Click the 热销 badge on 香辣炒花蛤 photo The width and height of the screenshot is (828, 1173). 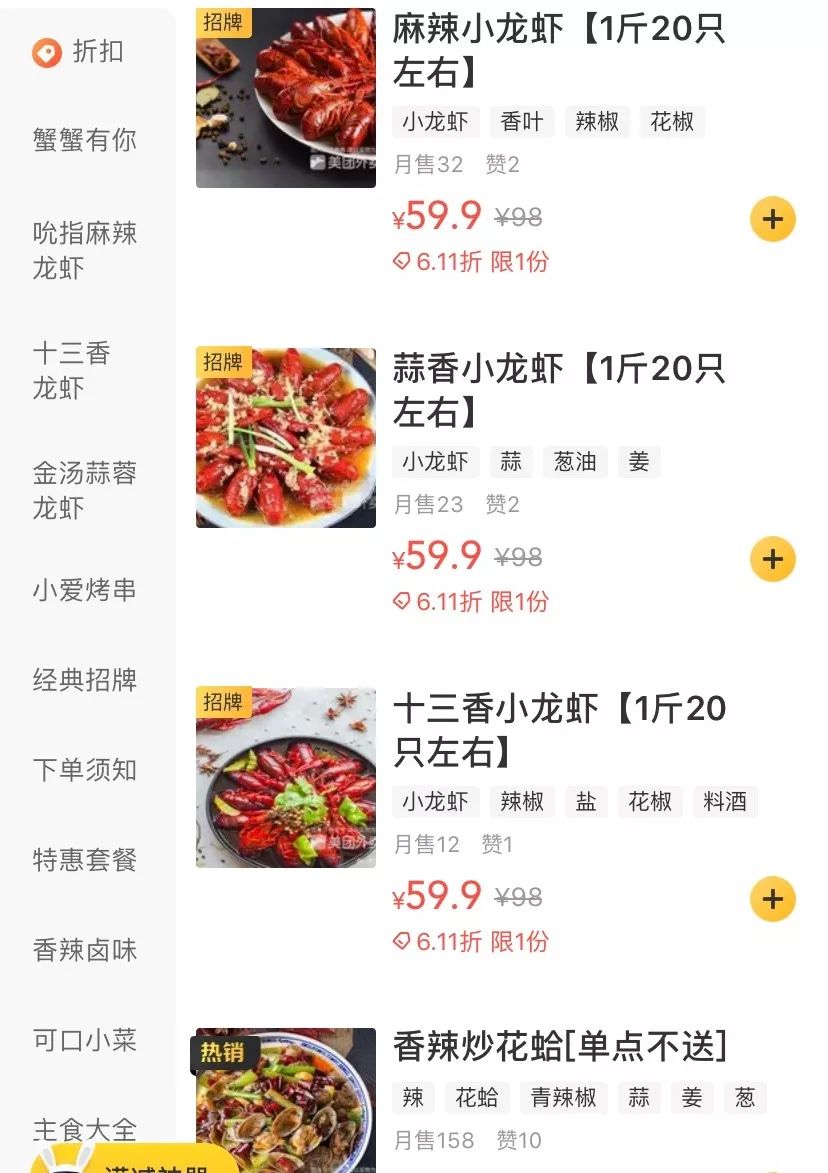coord(222,1055)
